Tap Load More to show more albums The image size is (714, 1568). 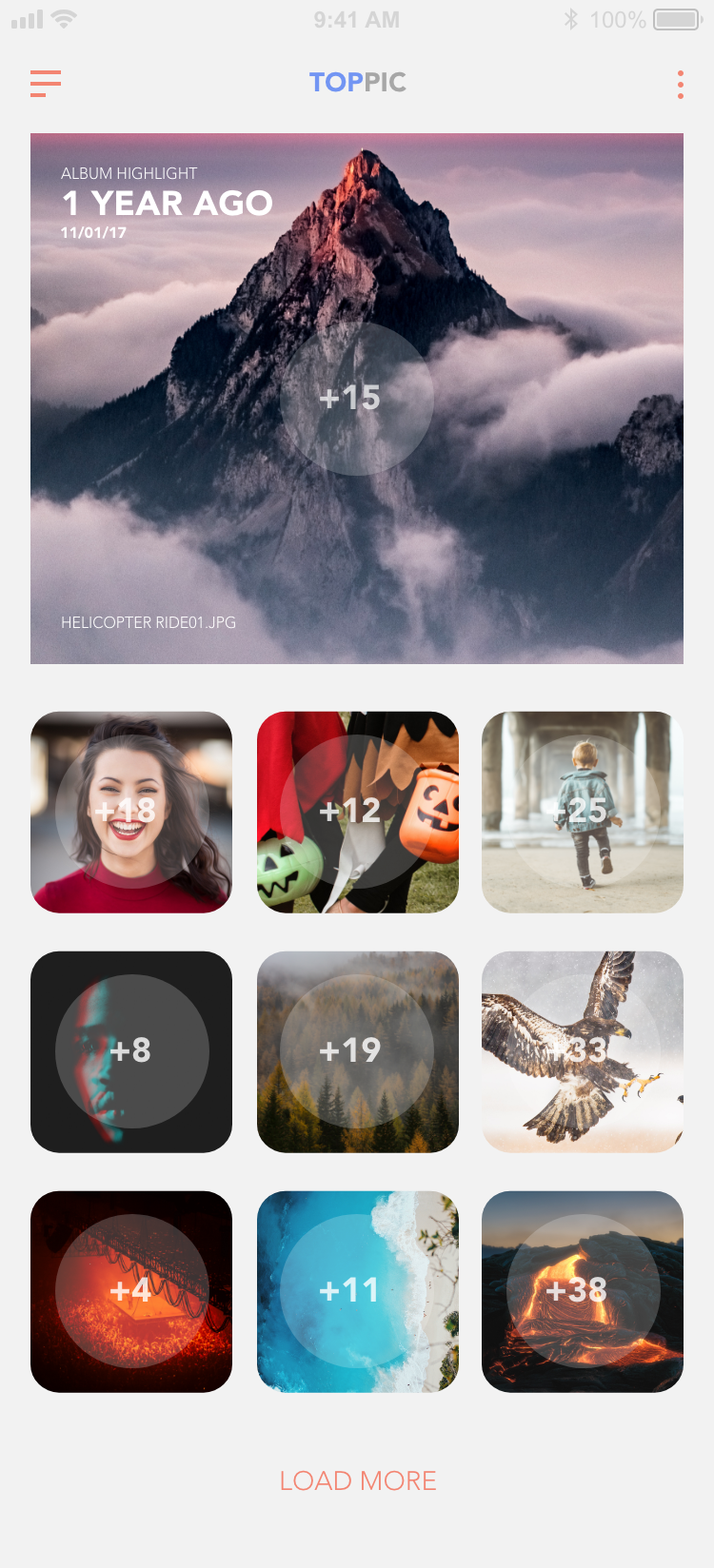point(357,1480)
